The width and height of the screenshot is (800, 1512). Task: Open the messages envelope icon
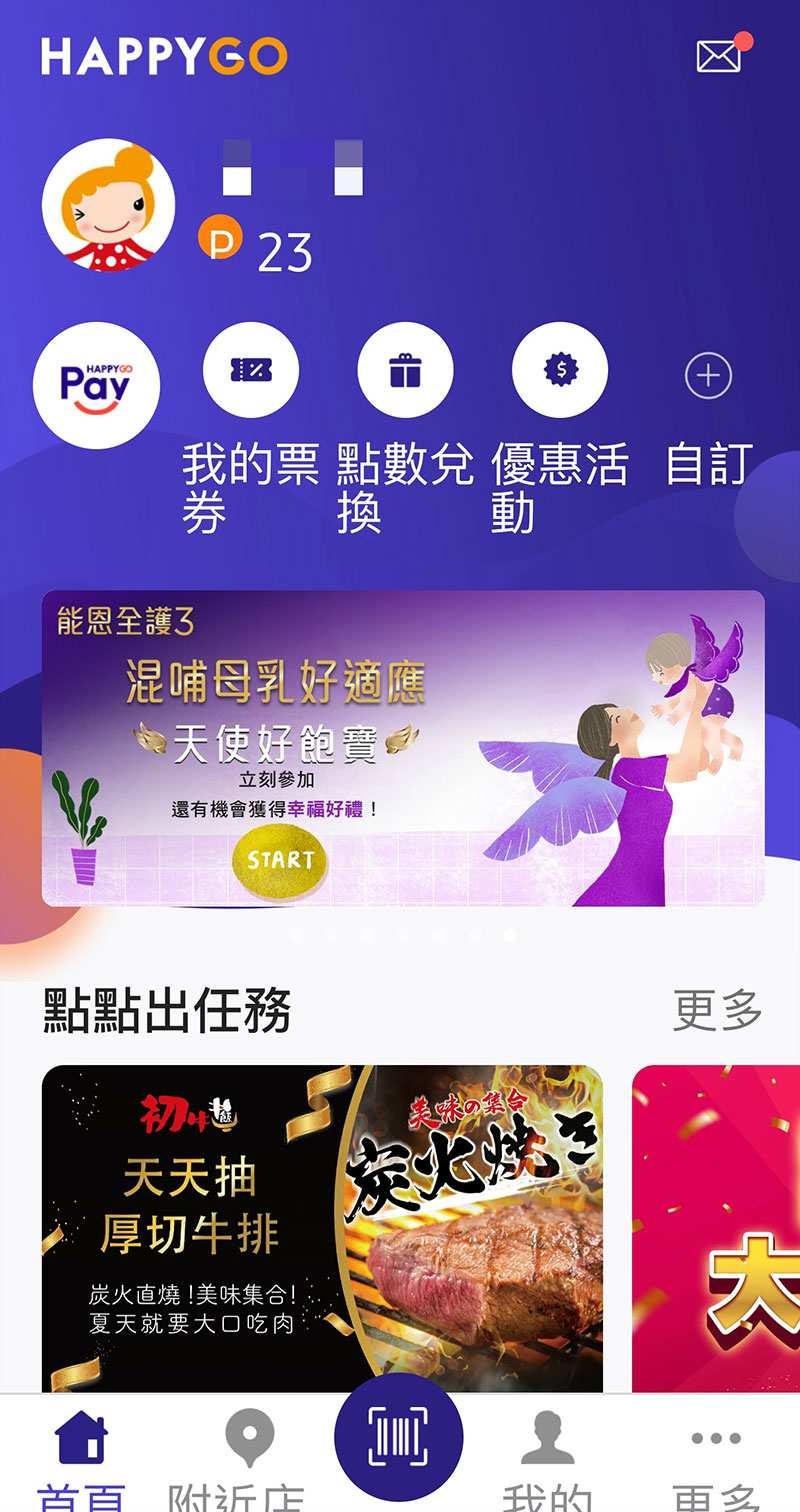pos(720,55)
